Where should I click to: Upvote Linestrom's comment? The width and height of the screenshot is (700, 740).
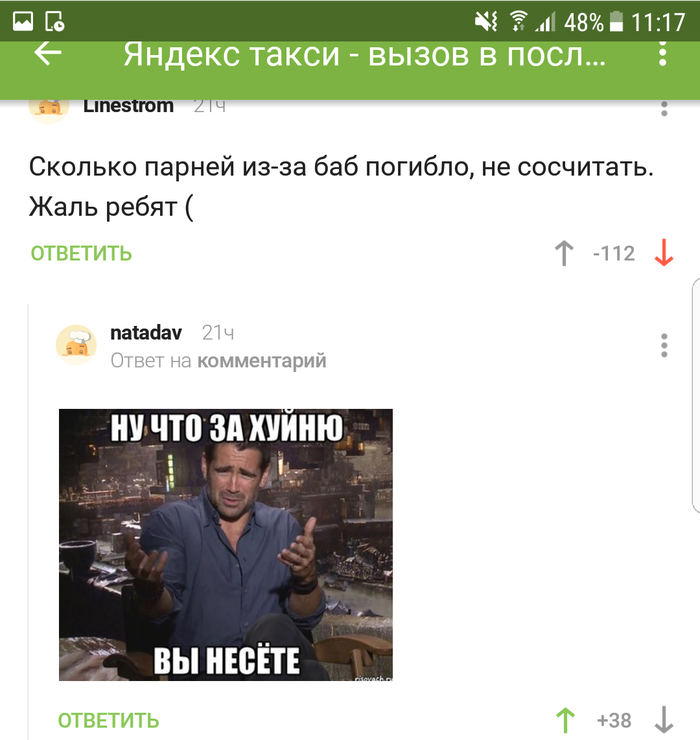coord(564,254)
